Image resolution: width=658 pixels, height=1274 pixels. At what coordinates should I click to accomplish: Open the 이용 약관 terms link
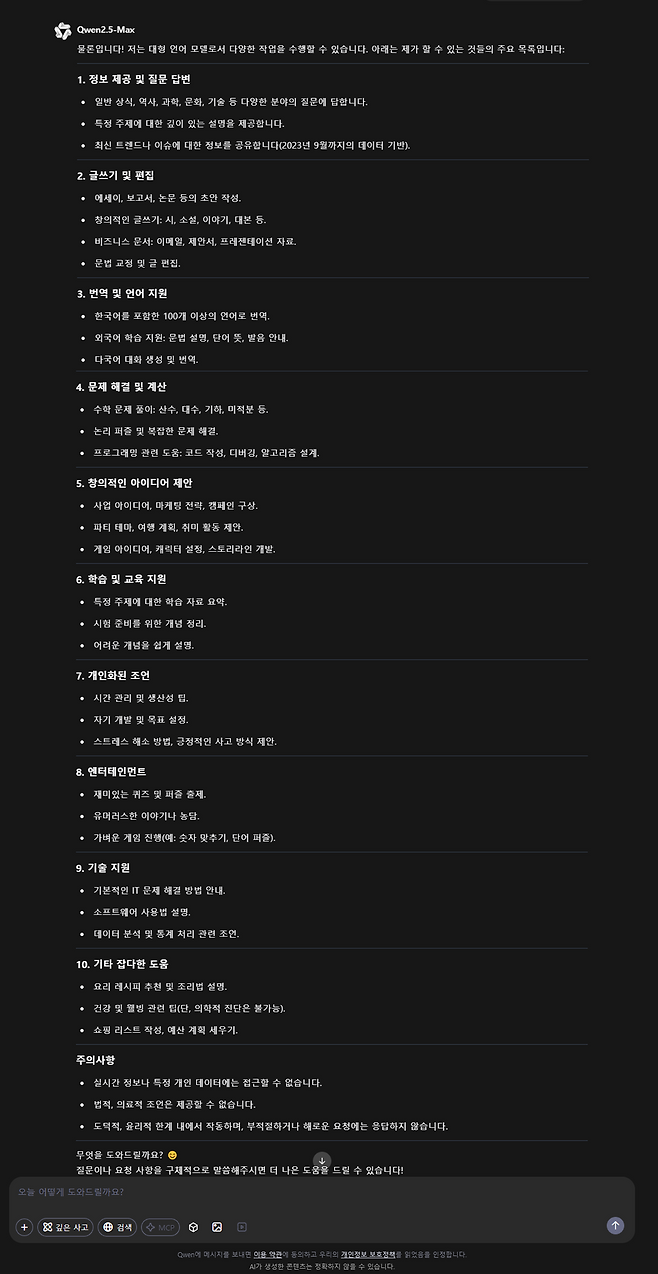[x=266, y=1254]
